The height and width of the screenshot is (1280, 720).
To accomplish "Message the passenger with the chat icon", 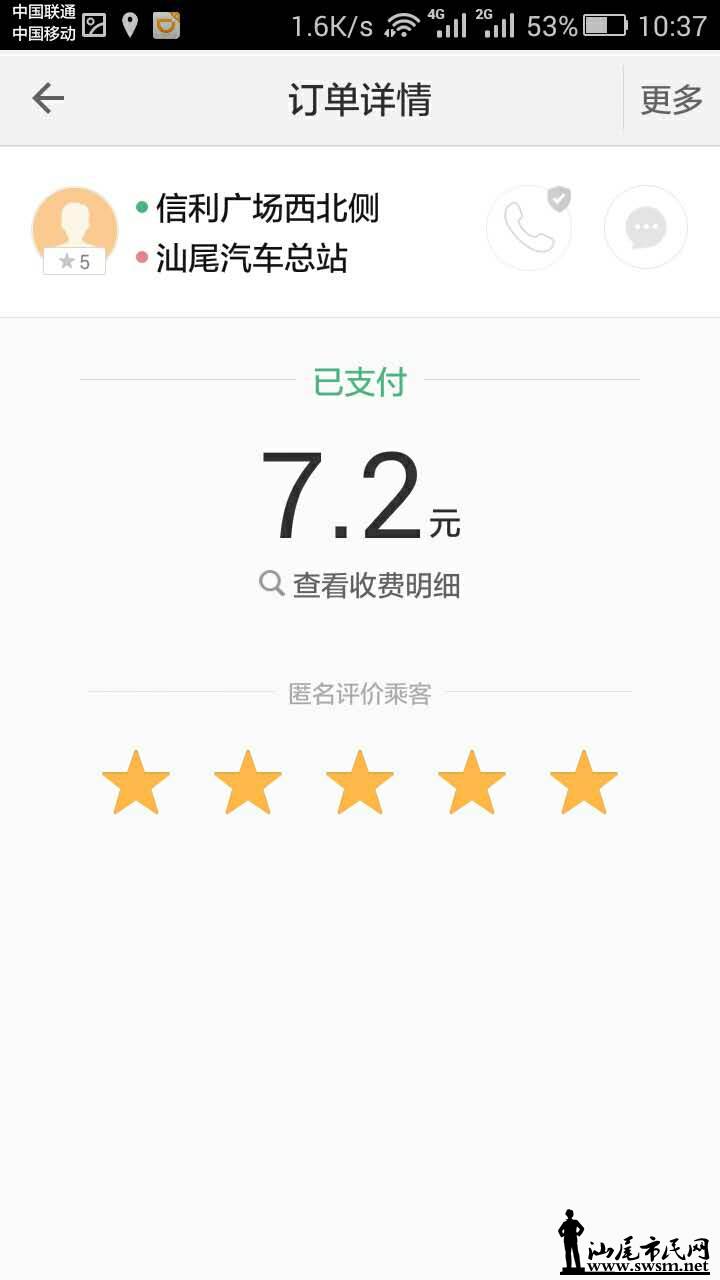I will pyautogui.click(x=645, y=227).
